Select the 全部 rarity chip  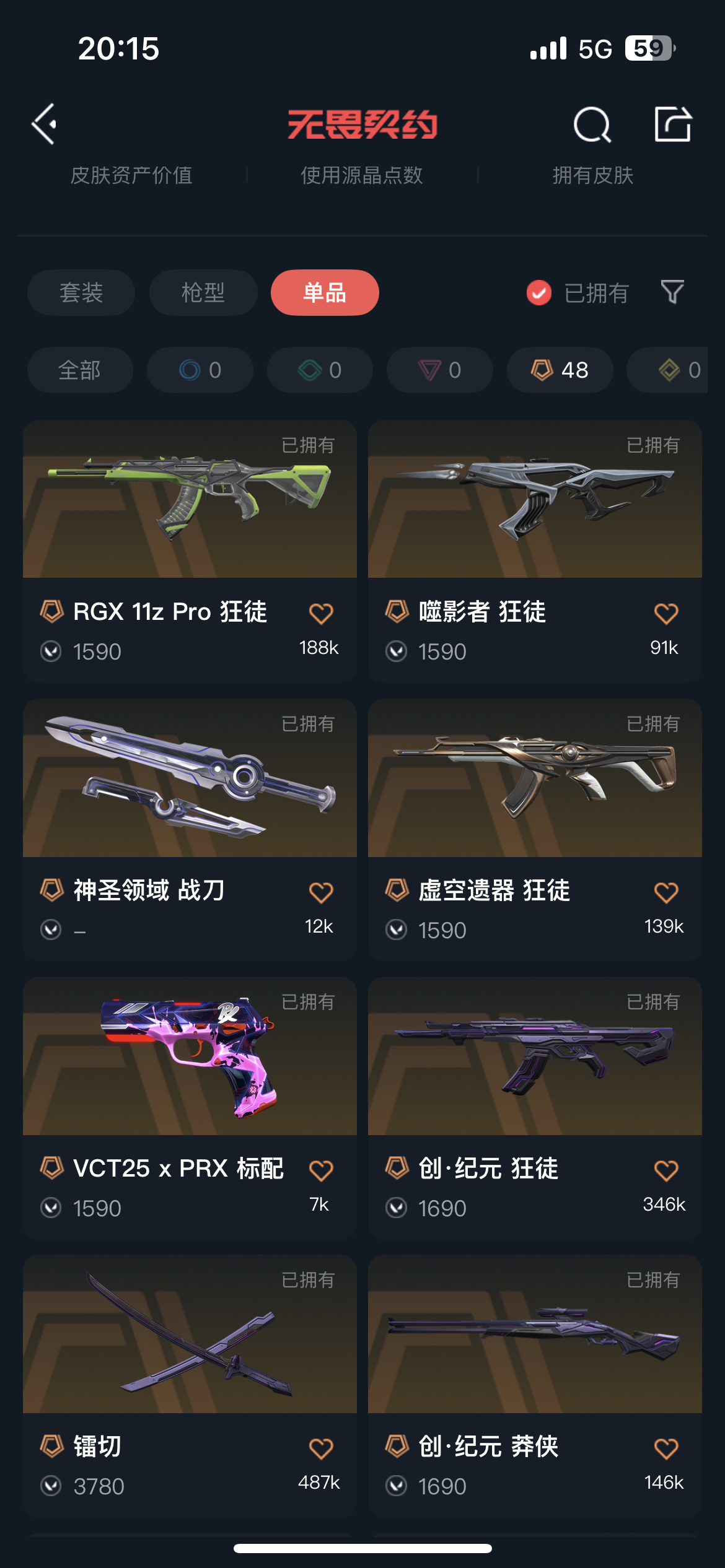pyautogui.click(x=80, y=370)
